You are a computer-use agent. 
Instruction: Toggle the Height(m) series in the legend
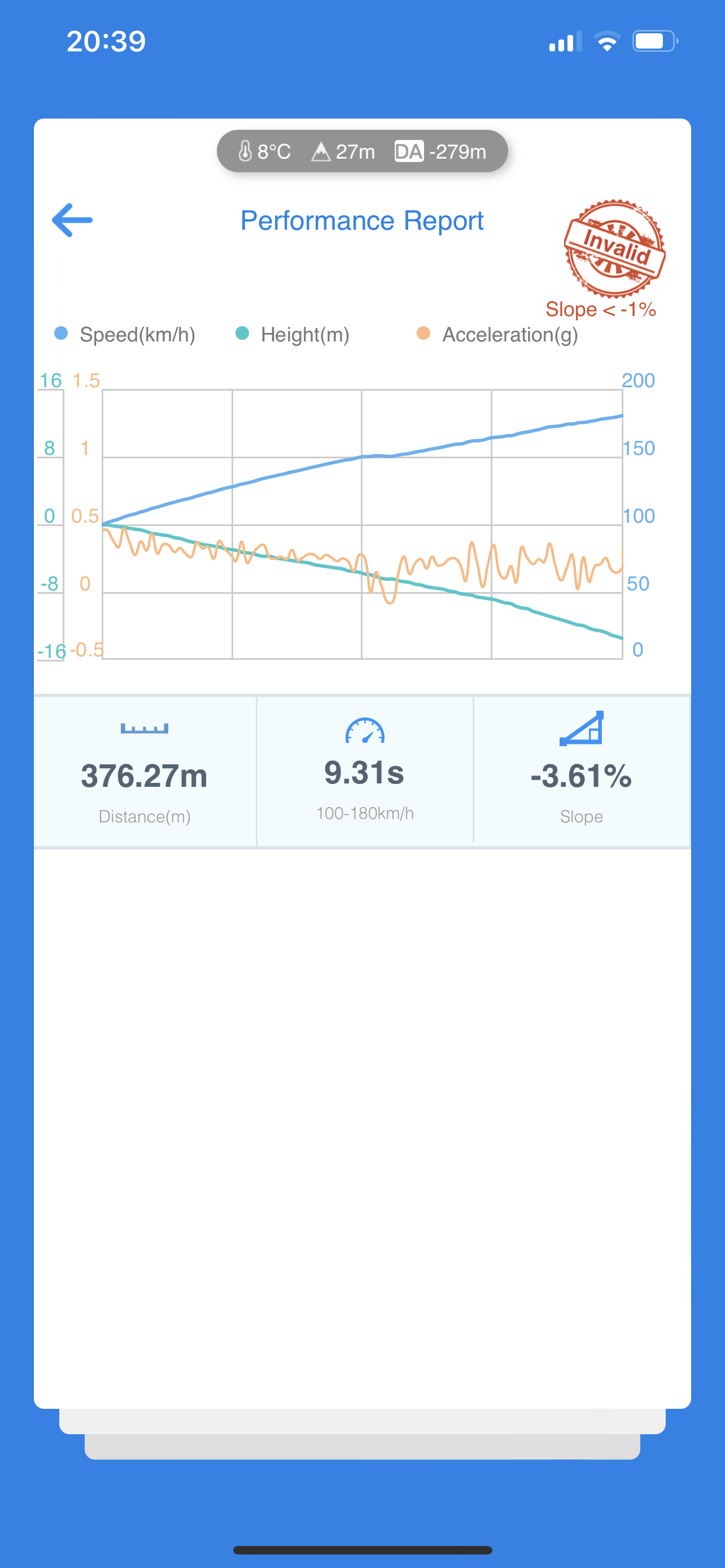tap(293, 334)
